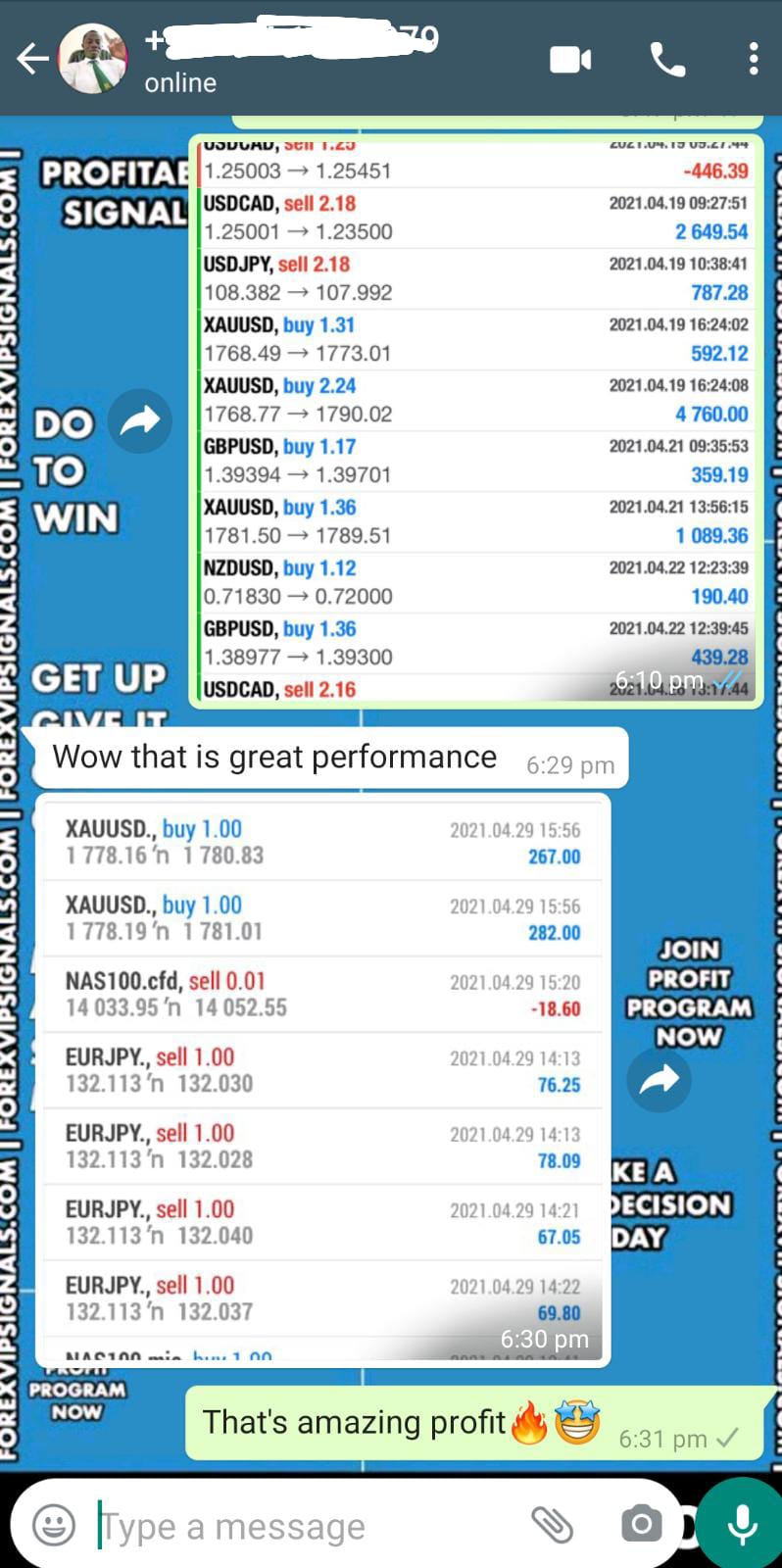The image size is (782, 1568).
Task: Forward the image received at 6:30 pm
Action: [x=659, y=1080]
